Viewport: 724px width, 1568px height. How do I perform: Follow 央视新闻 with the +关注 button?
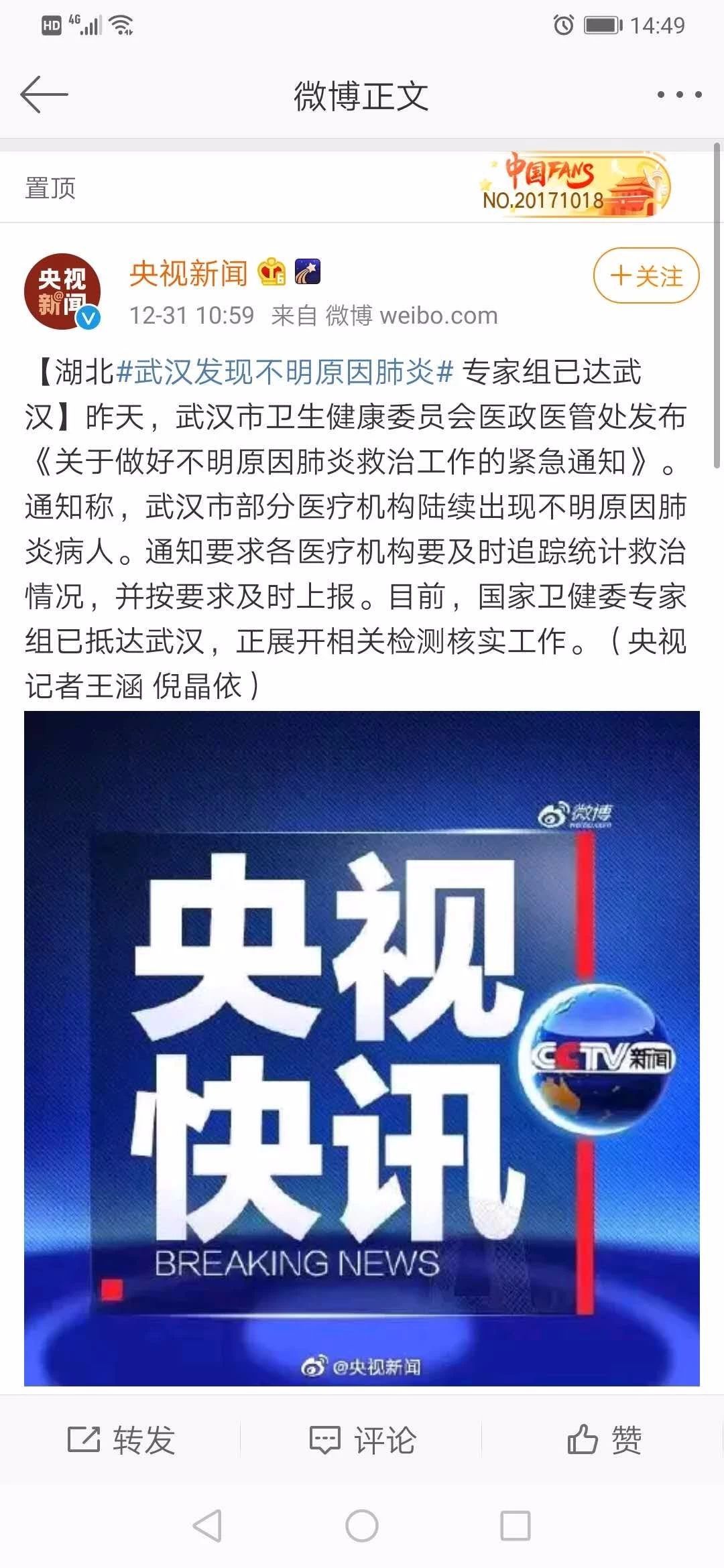click(646, 276)
